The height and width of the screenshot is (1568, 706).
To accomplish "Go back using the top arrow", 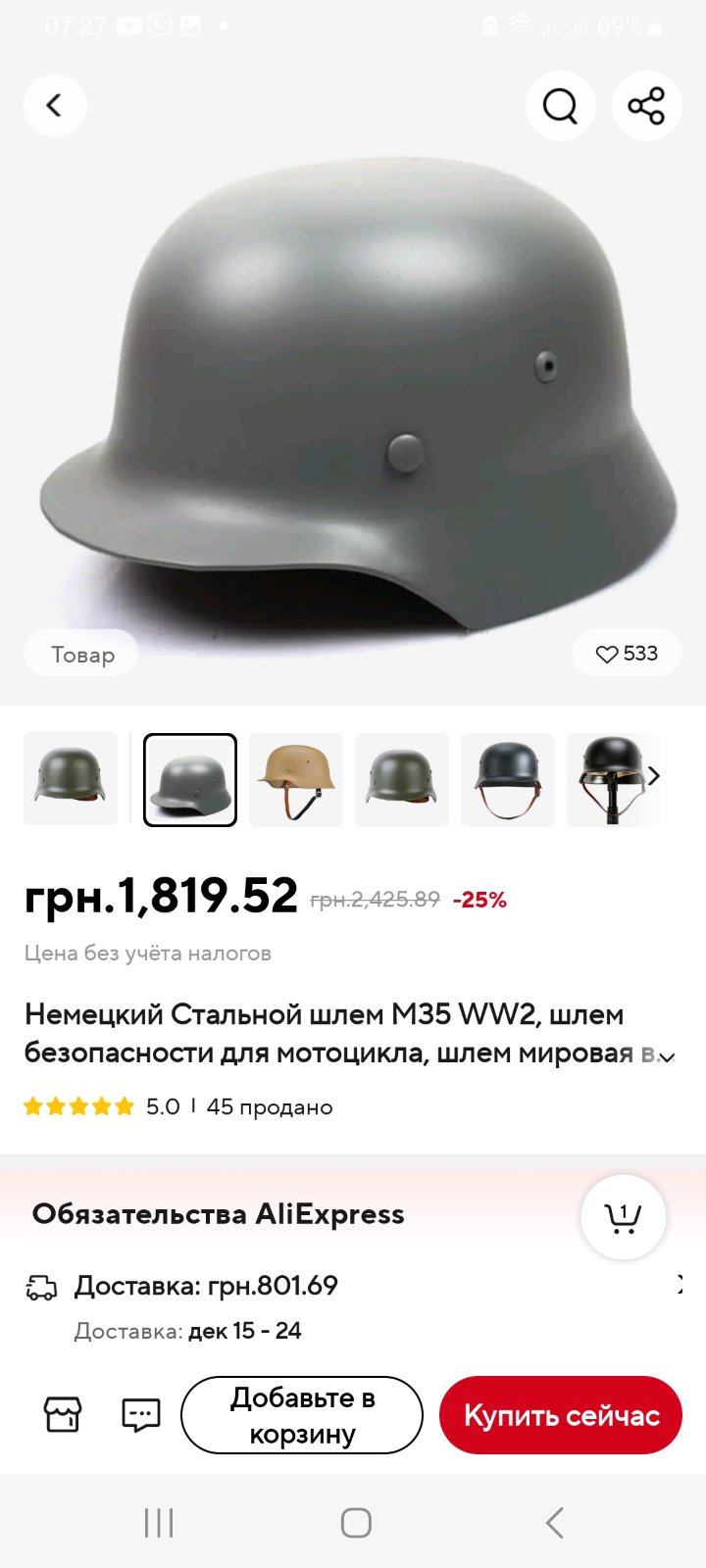I will 55,105.
